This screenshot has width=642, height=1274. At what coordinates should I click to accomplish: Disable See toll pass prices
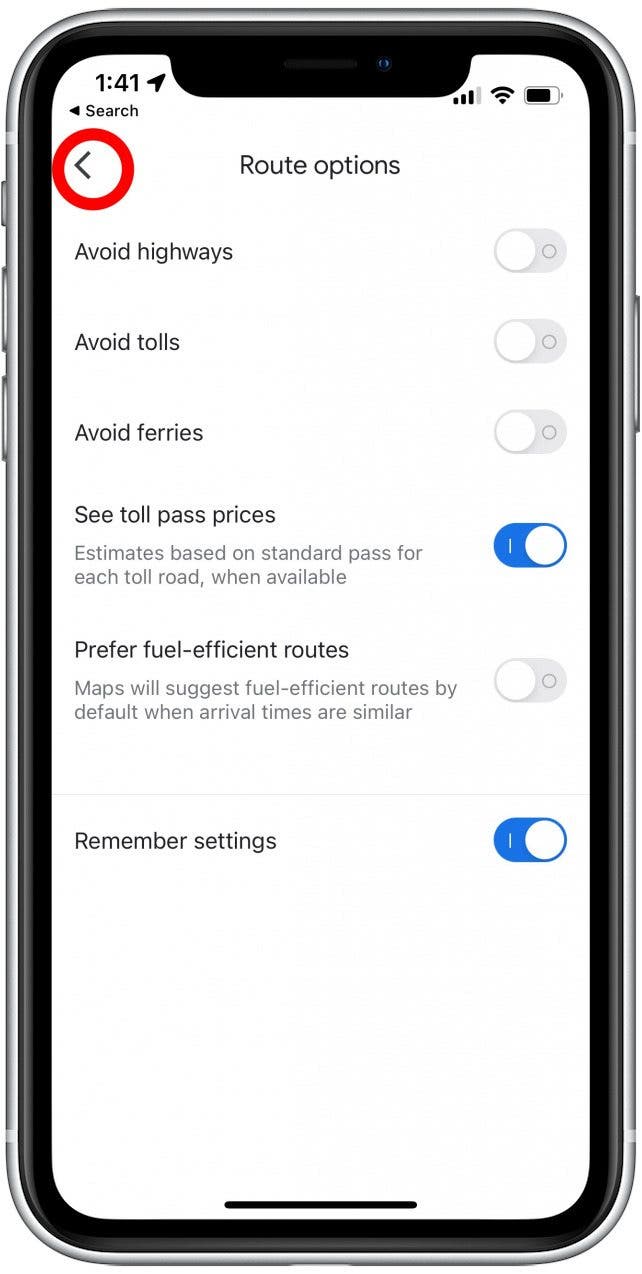click(530, 546)
